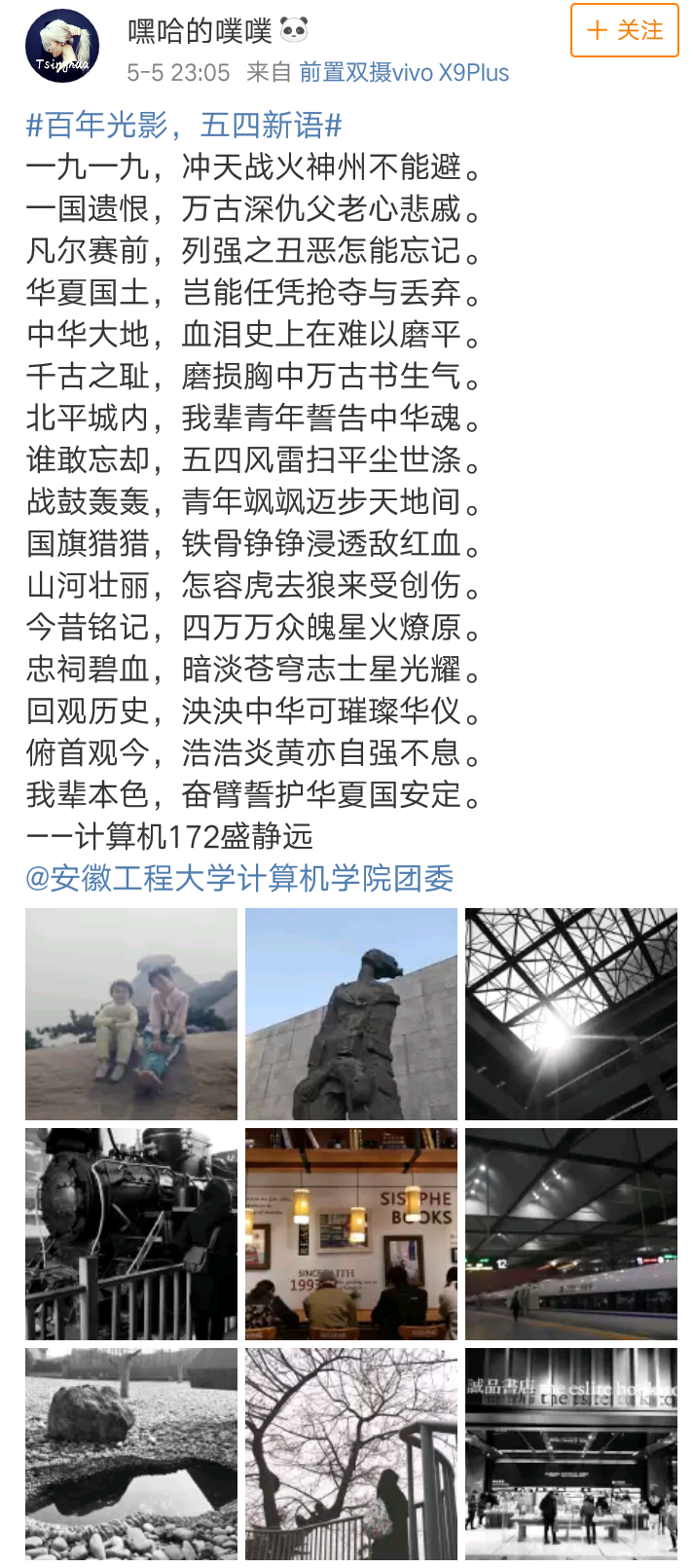This screenshot has width=693, height=1568.
Task: Open the steel roof structure photo
Action: point(570,1013)
